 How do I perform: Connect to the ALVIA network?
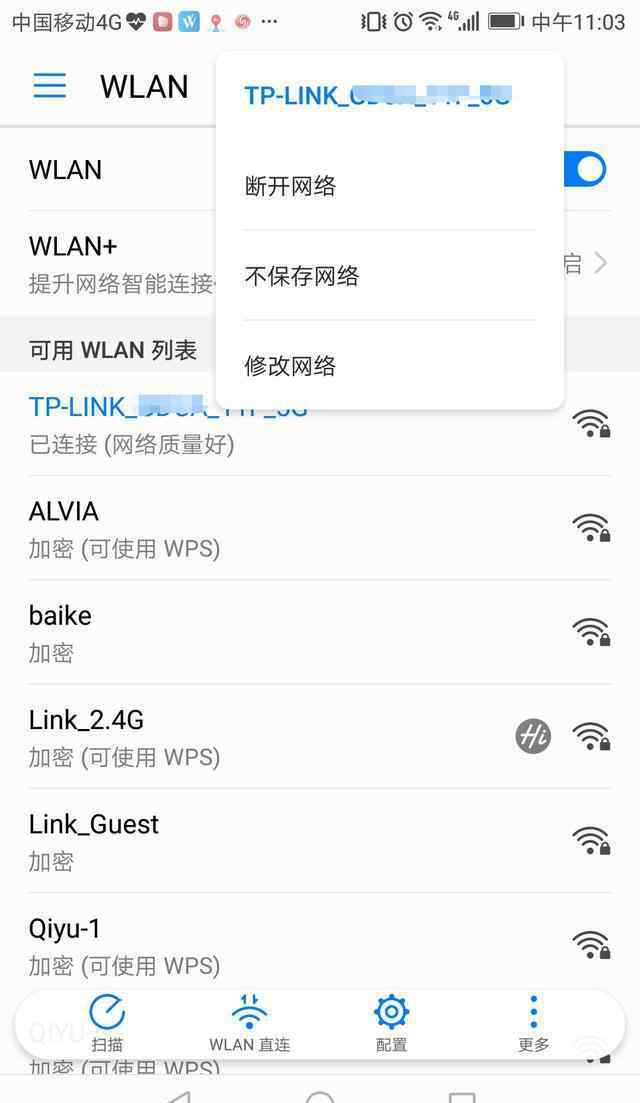coord(320,528)
